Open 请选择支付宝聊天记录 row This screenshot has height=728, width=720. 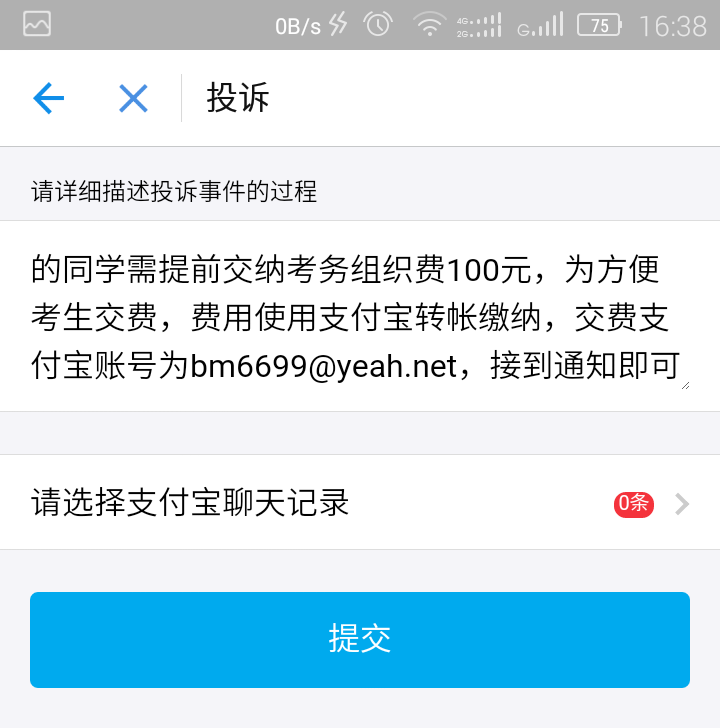(360, 502)
